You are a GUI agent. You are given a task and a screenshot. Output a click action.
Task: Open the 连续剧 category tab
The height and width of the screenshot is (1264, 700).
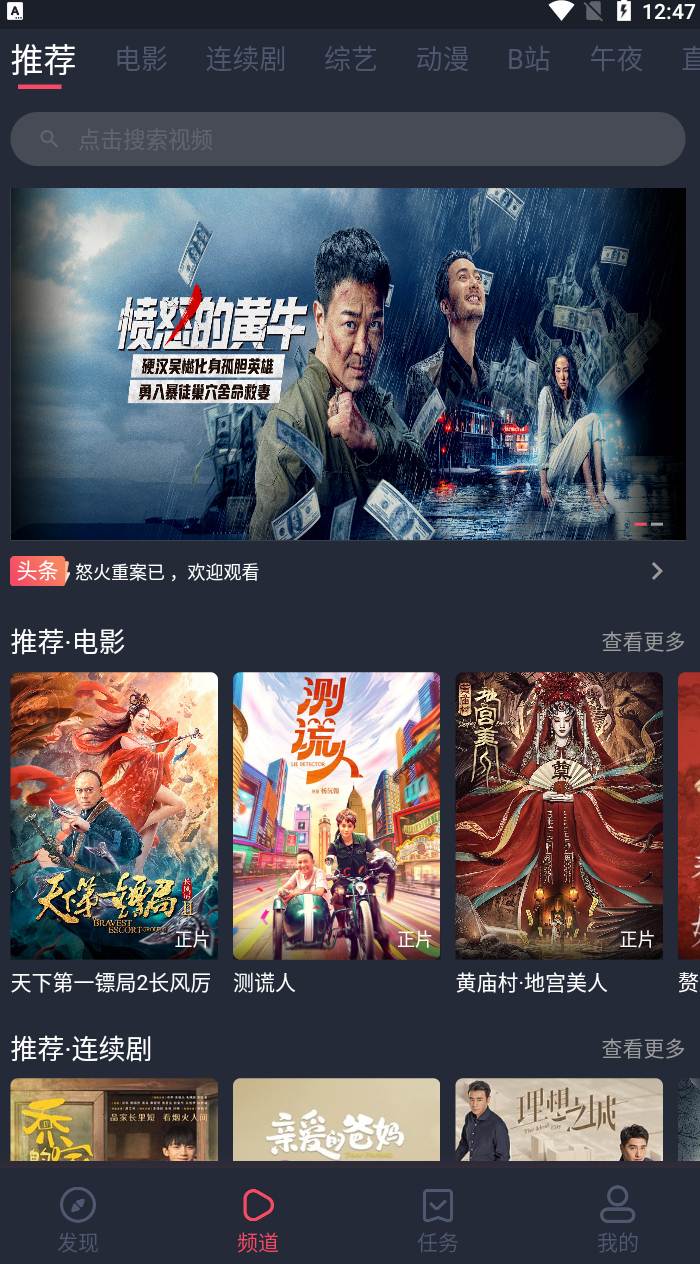pos(245,59)
